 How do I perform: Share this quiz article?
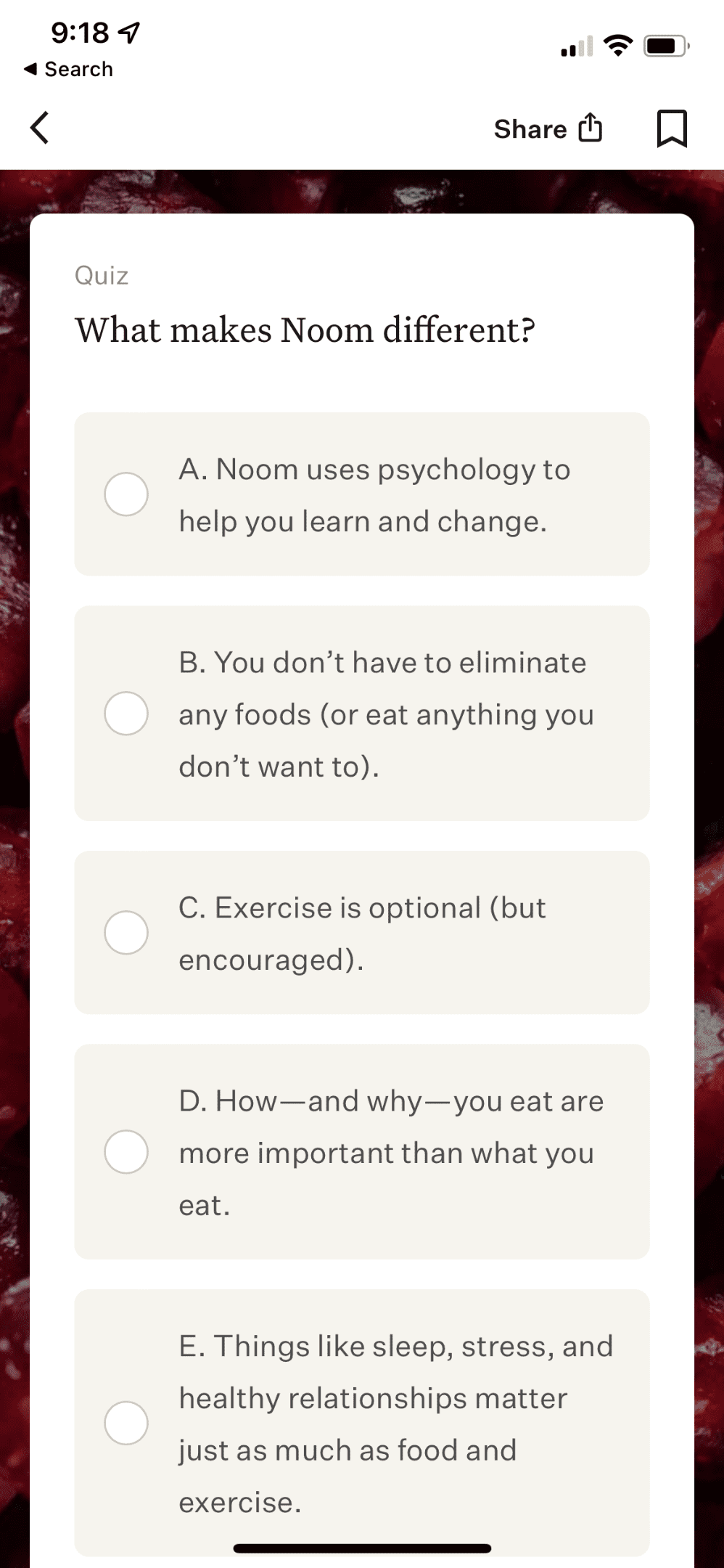coord(548,128)
